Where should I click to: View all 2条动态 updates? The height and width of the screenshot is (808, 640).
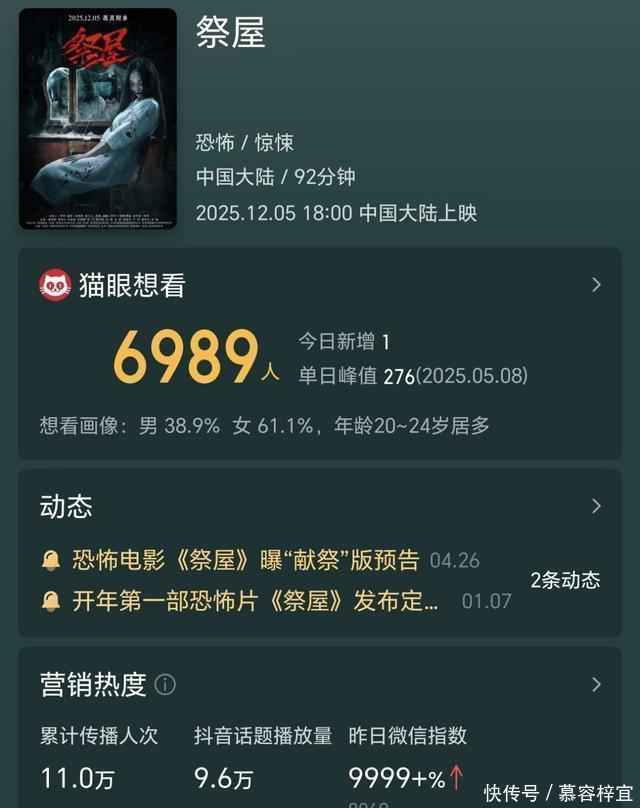[x=565, y=580]
